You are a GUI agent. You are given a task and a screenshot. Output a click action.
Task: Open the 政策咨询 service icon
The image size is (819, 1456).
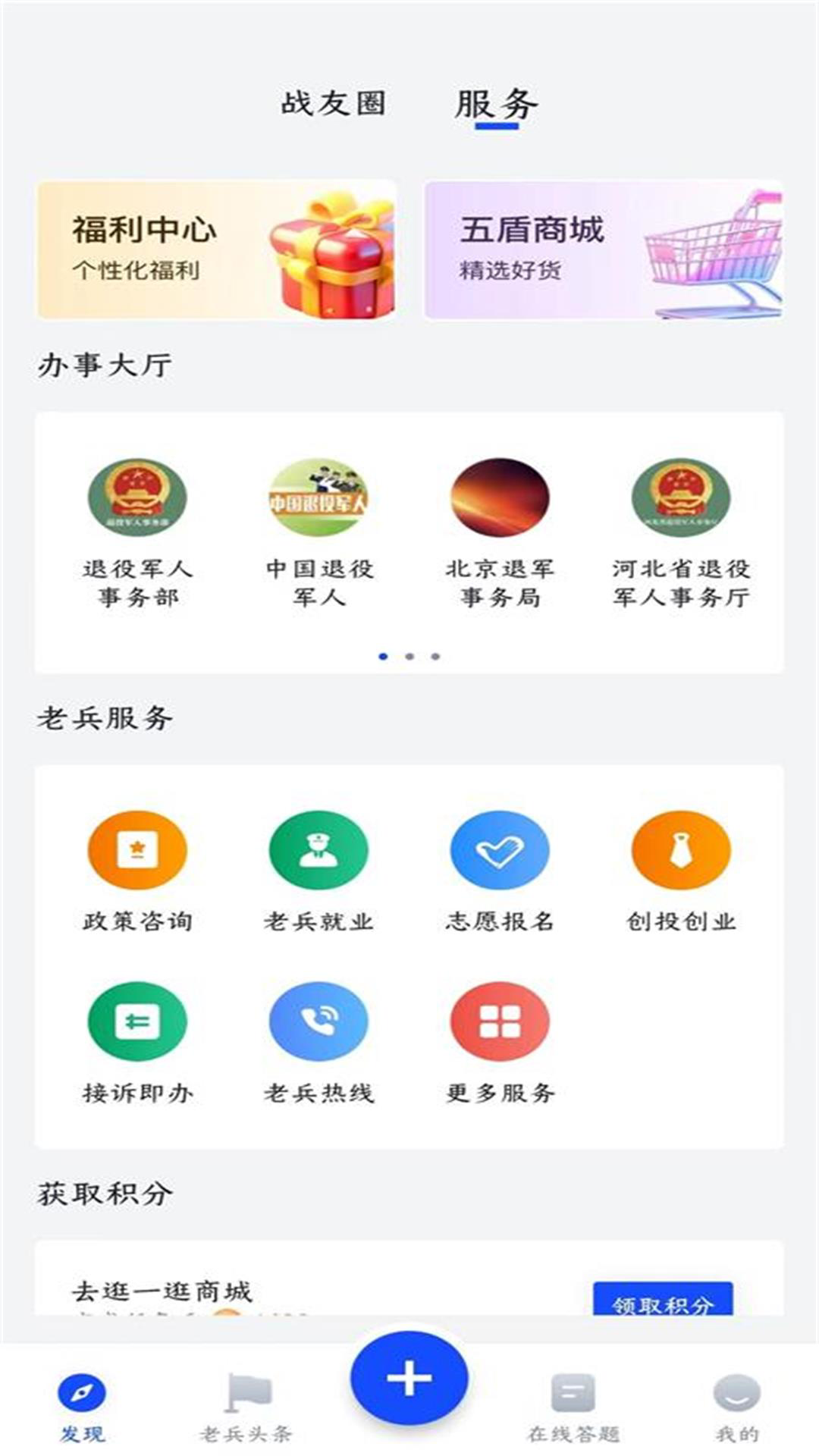coord(138,850)
